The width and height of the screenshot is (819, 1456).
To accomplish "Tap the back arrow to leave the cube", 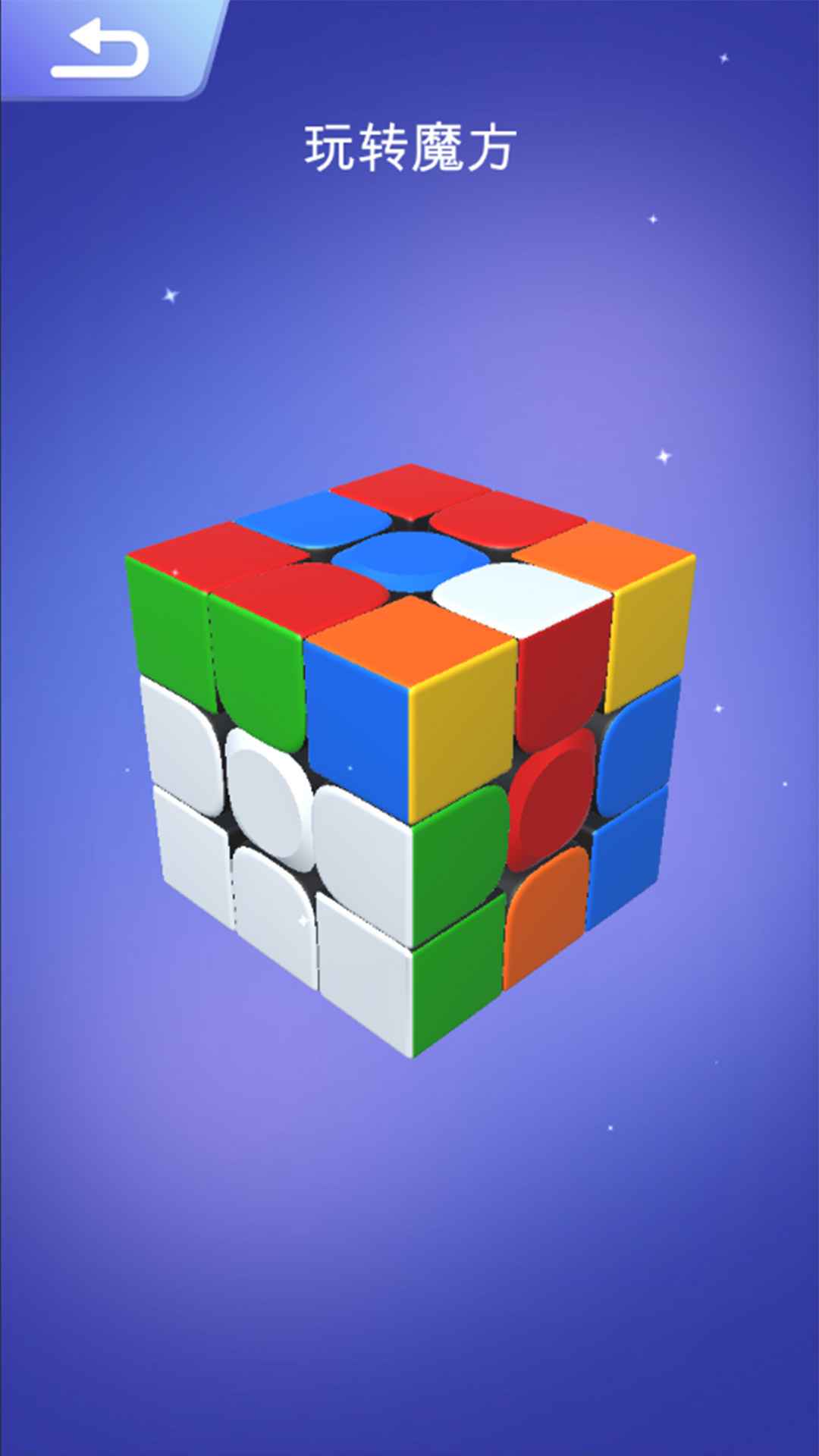I will (100, 49).
